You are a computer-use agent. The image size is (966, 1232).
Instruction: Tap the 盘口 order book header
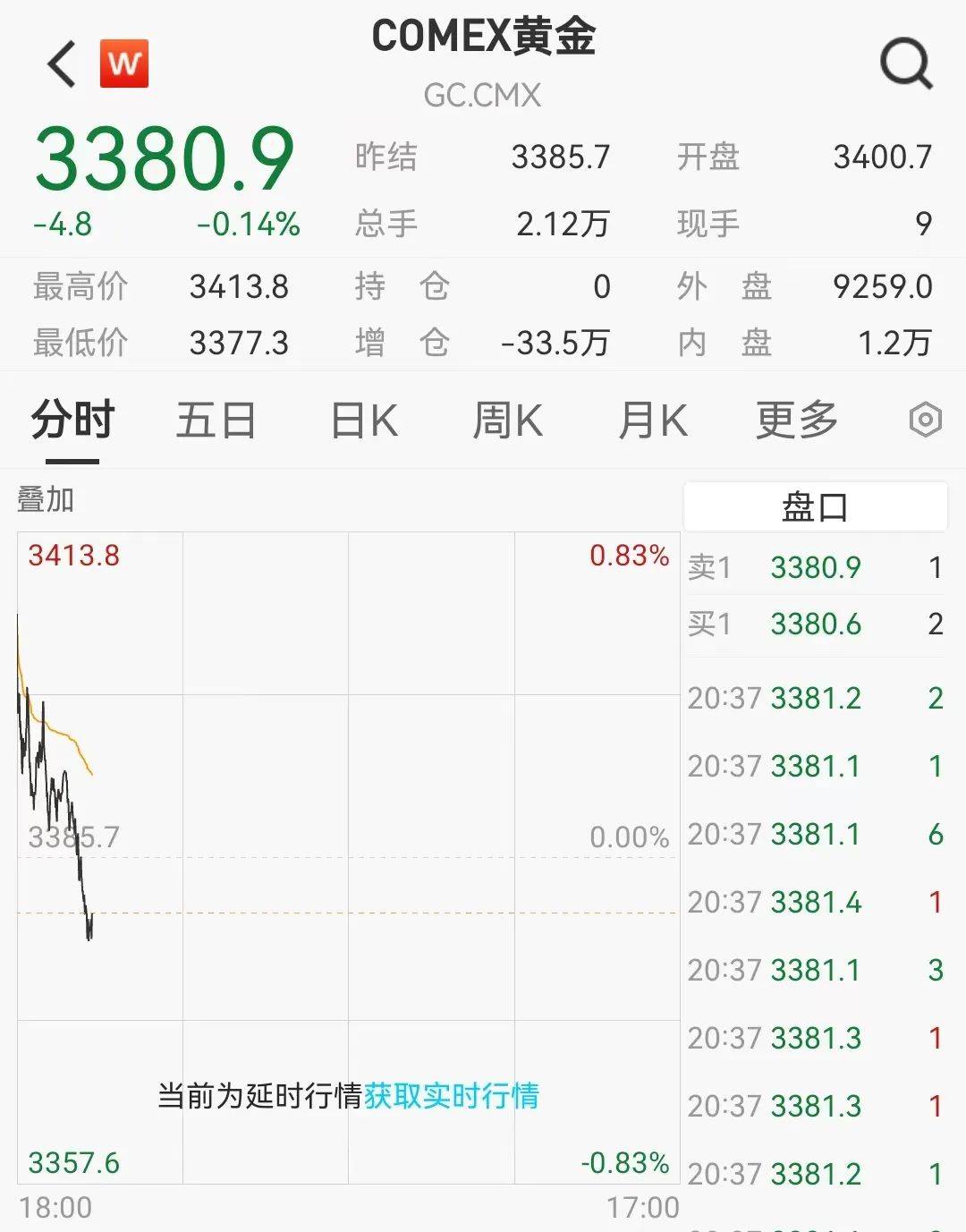coord(815,506)
